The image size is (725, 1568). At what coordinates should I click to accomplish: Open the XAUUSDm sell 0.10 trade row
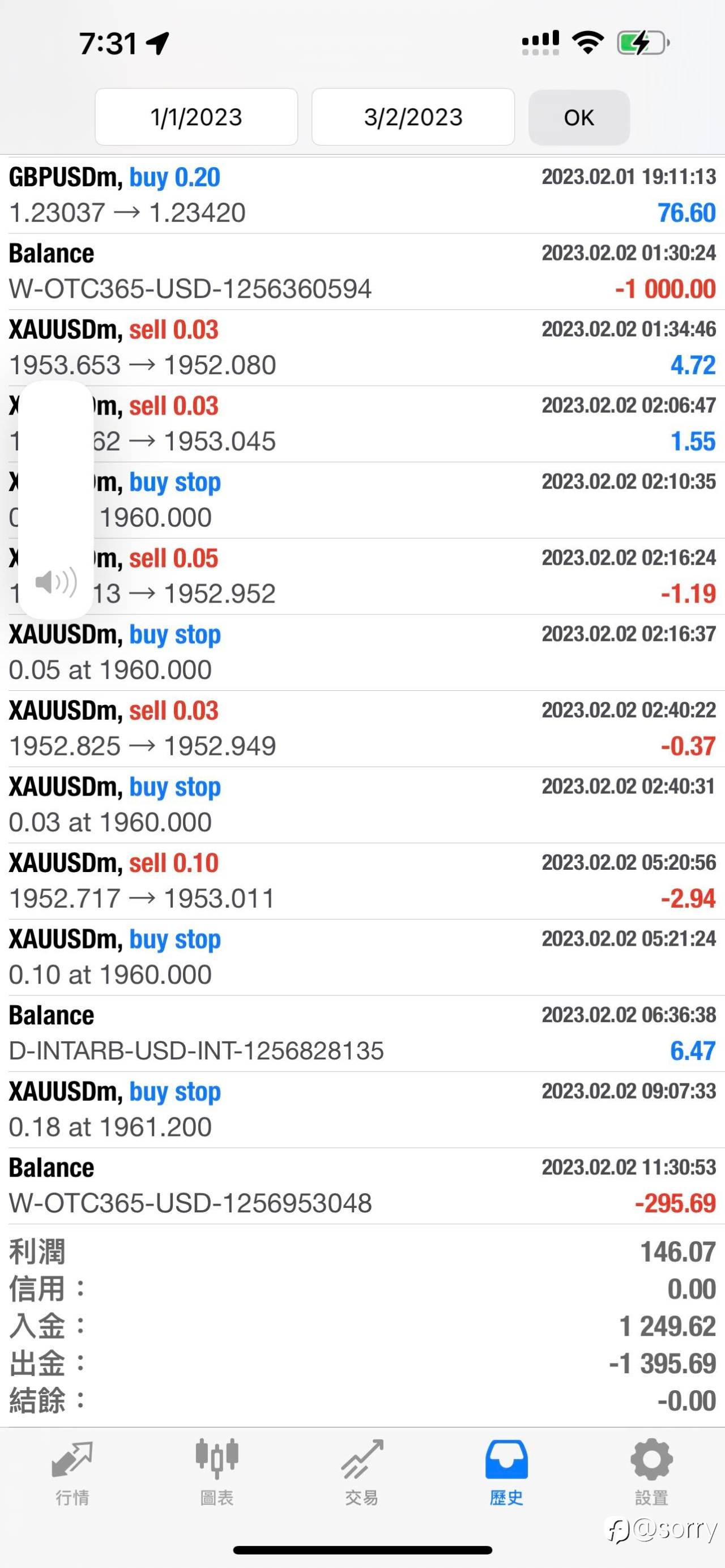tap(362, 881)
